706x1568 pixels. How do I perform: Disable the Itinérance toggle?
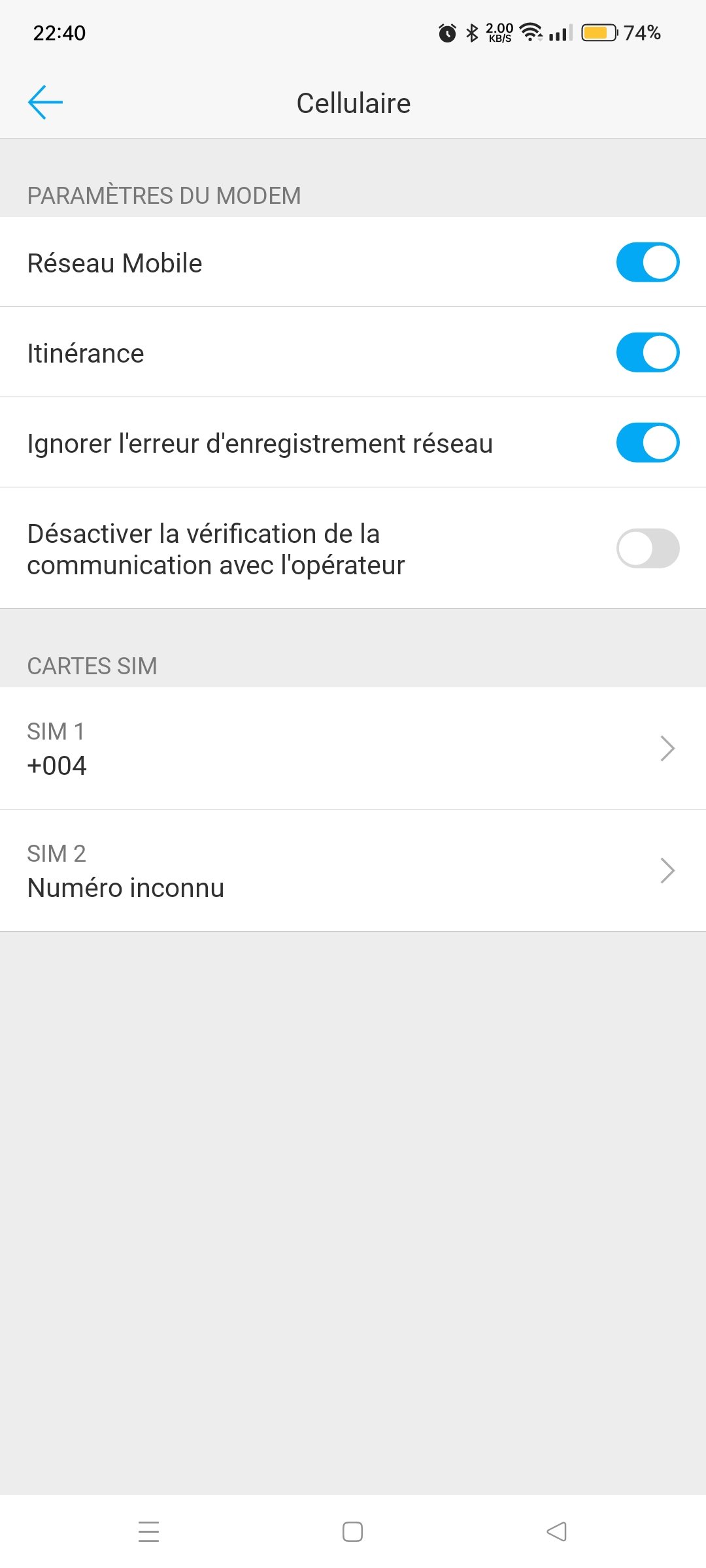coord(647,353)
